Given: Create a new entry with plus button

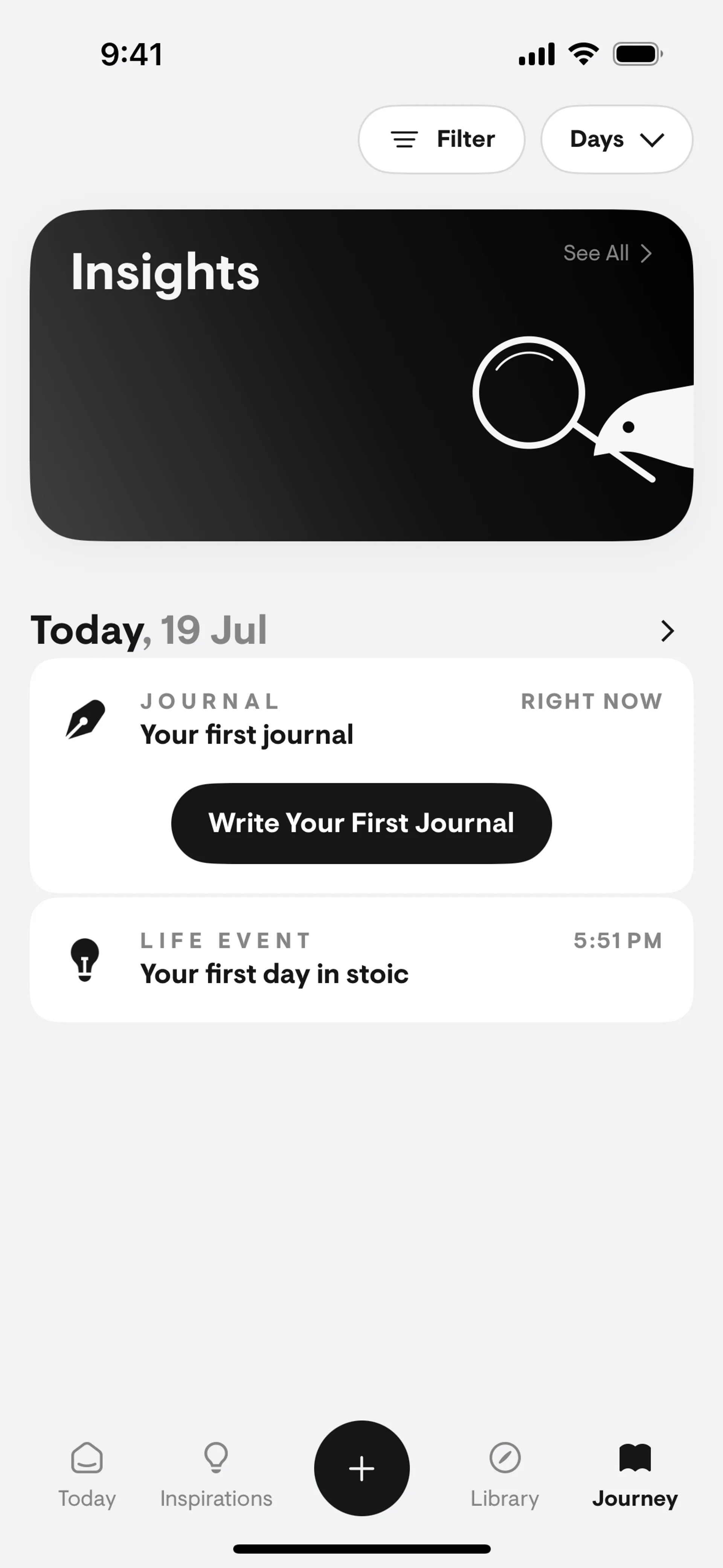Looking at the screenshot, I should [x=361, y=1468].
